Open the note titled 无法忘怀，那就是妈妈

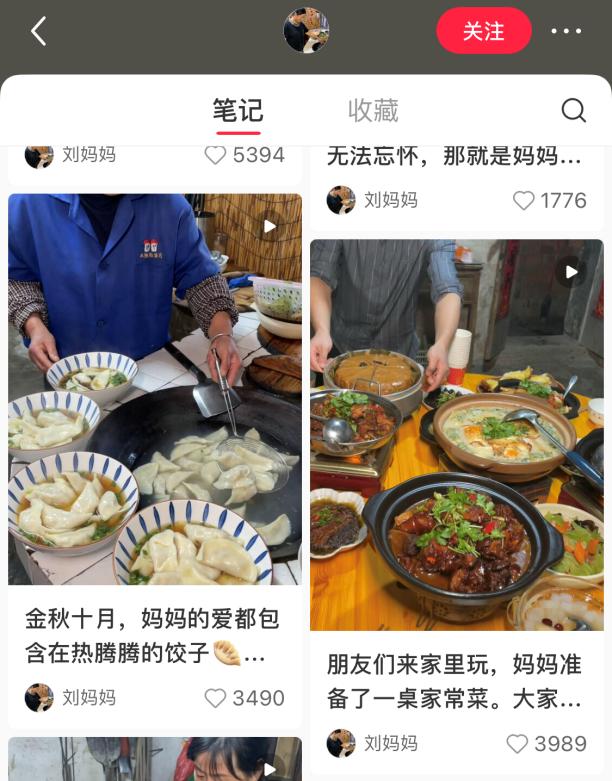[x=454, y=156]
